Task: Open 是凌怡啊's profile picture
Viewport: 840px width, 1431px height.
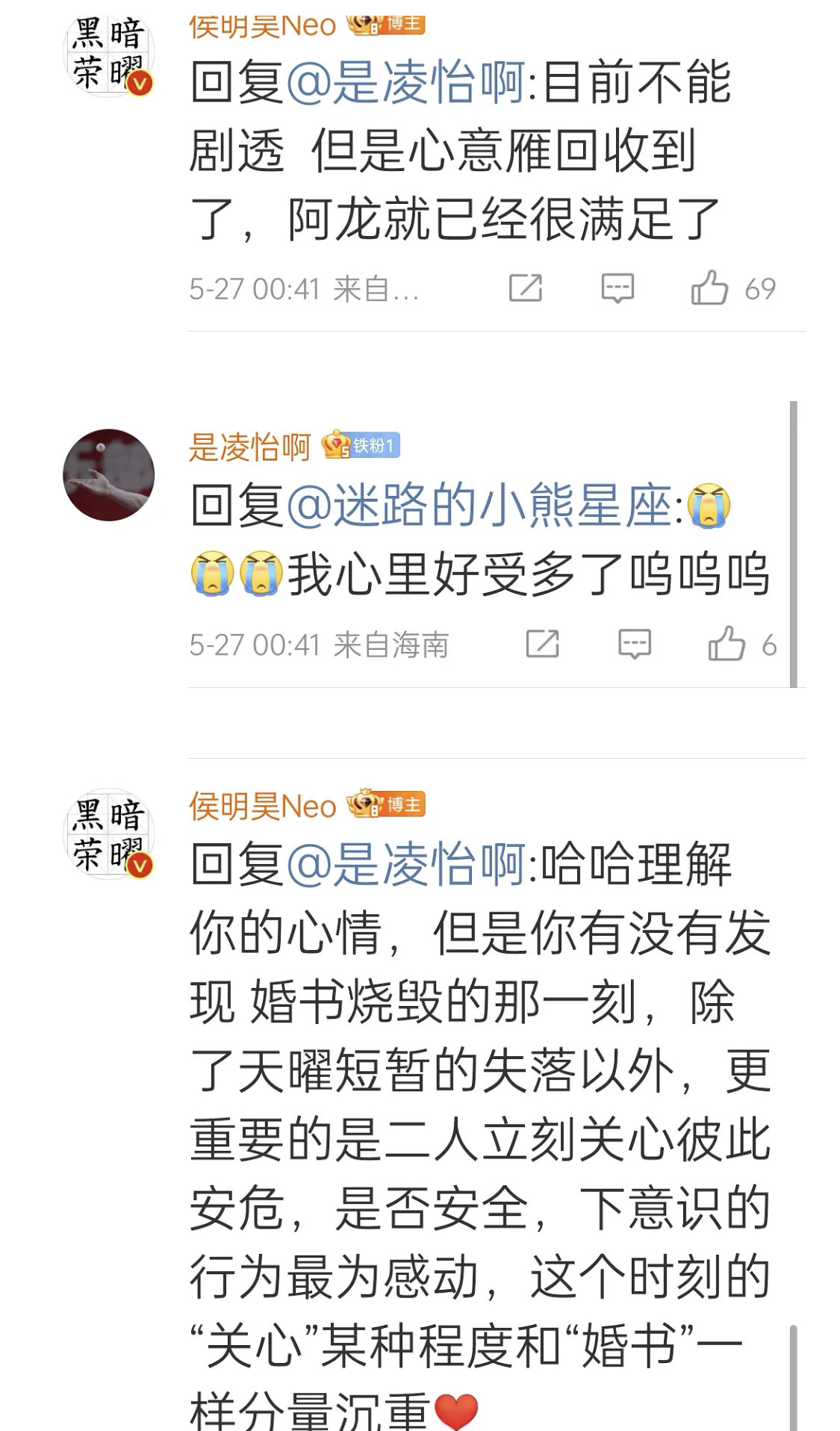Action: [109, 474]
